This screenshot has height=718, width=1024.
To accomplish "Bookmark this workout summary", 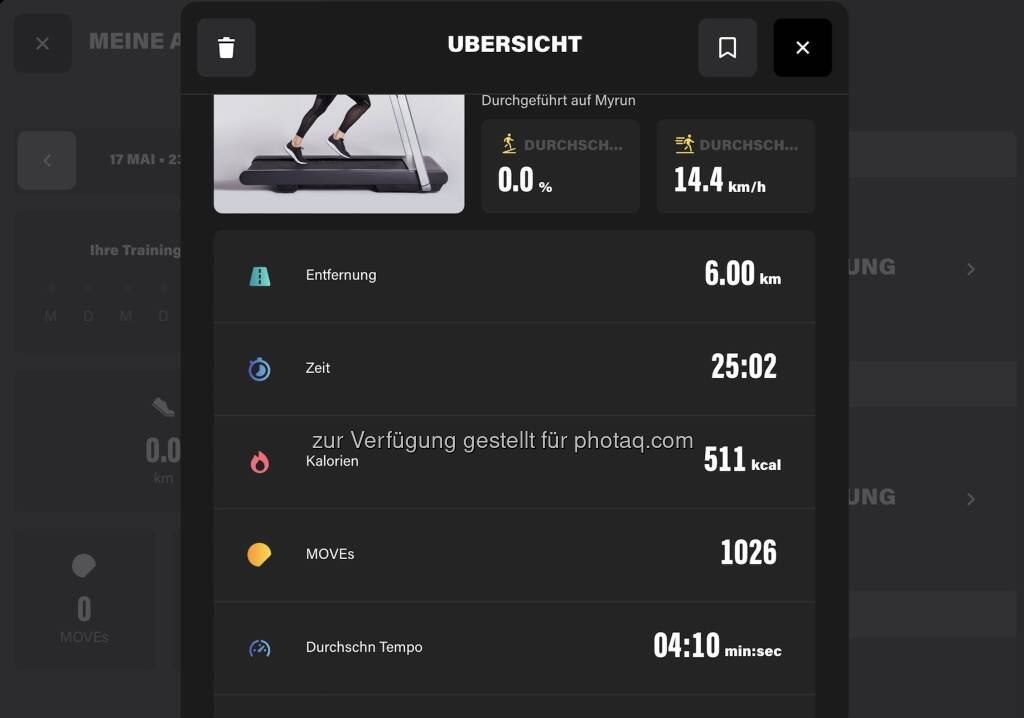I will click(727, 47).
